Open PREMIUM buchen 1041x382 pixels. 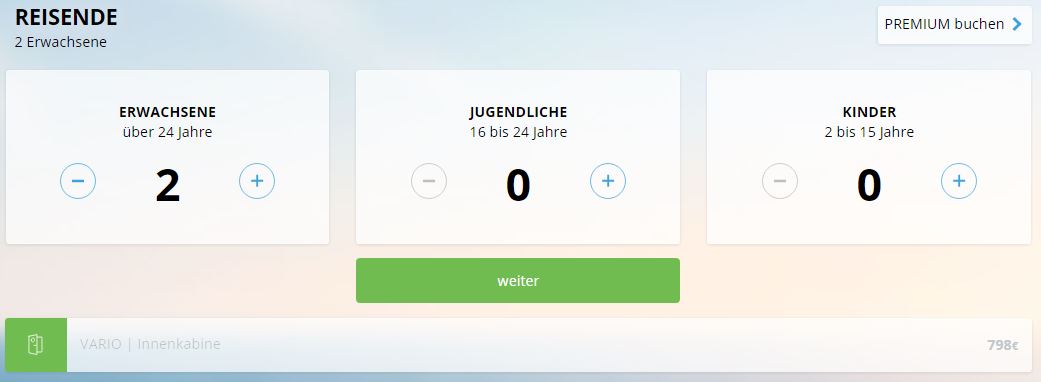click(x=955, y=25)
